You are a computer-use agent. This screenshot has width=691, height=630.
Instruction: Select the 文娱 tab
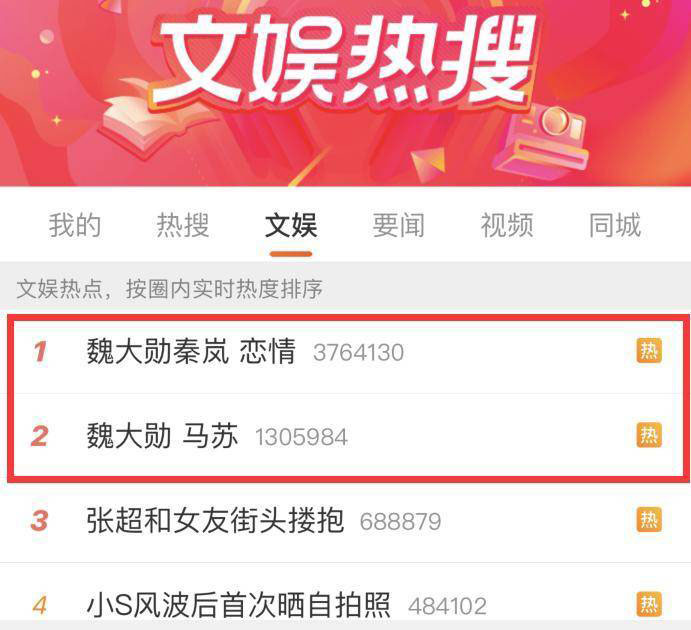tap(291, 225)
